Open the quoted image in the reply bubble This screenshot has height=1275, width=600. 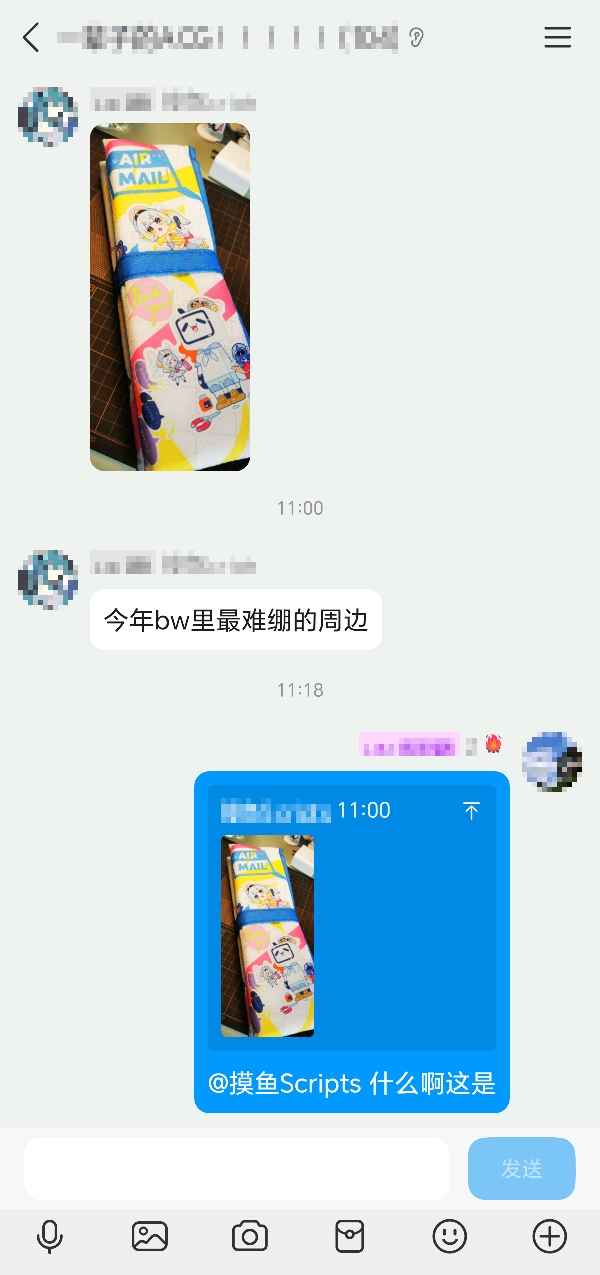[267, 936]
